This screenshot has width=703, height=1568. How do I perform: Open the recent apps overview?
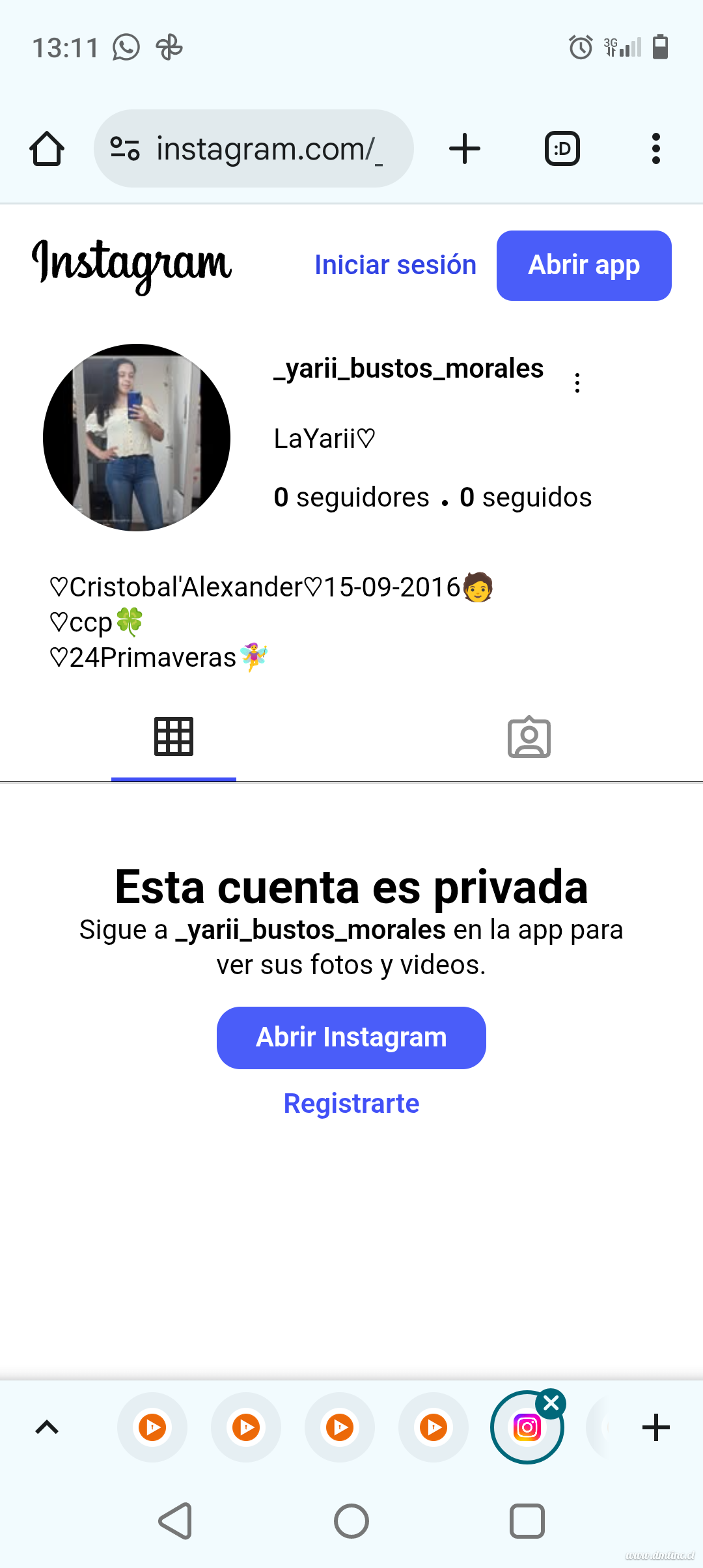[x=527, y=1521]
